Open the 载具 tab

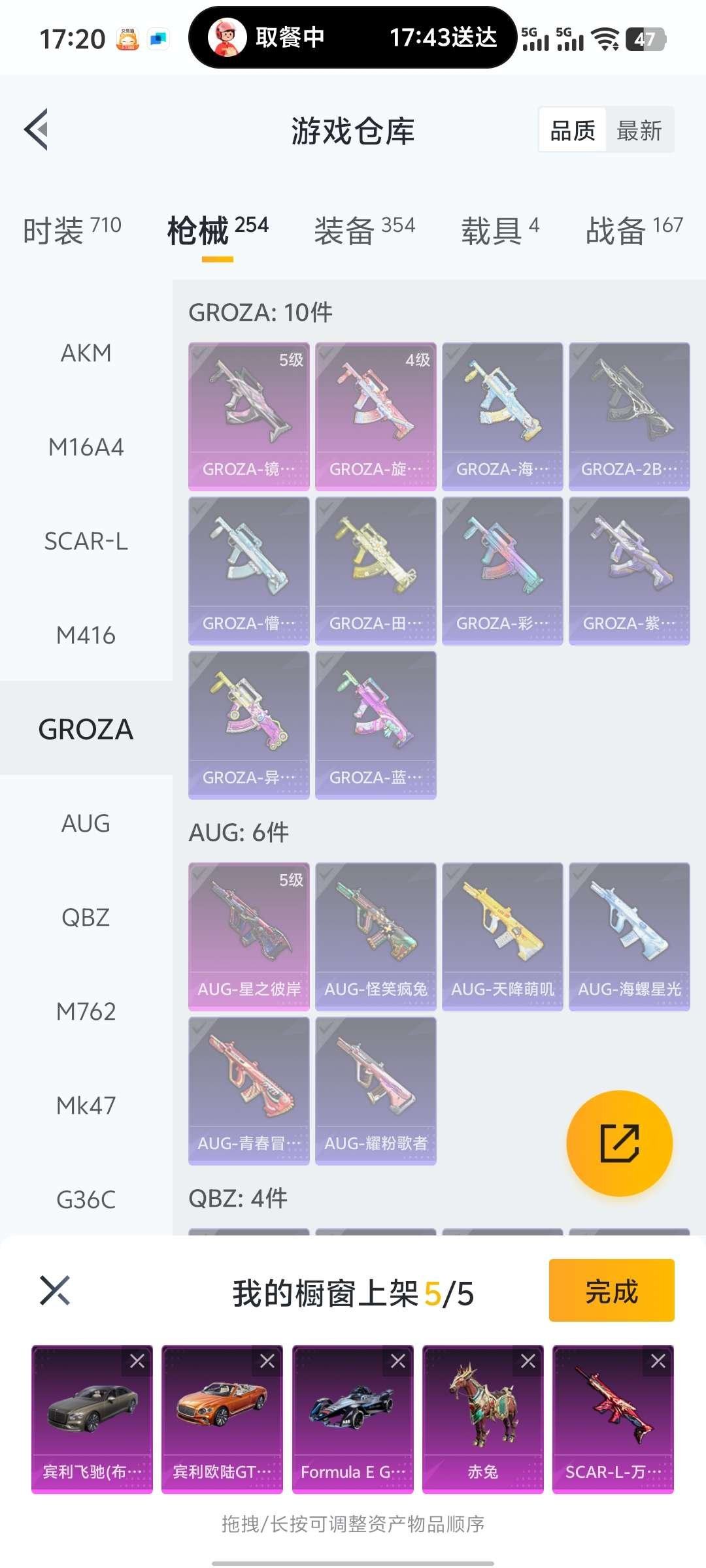coord(500,230)
